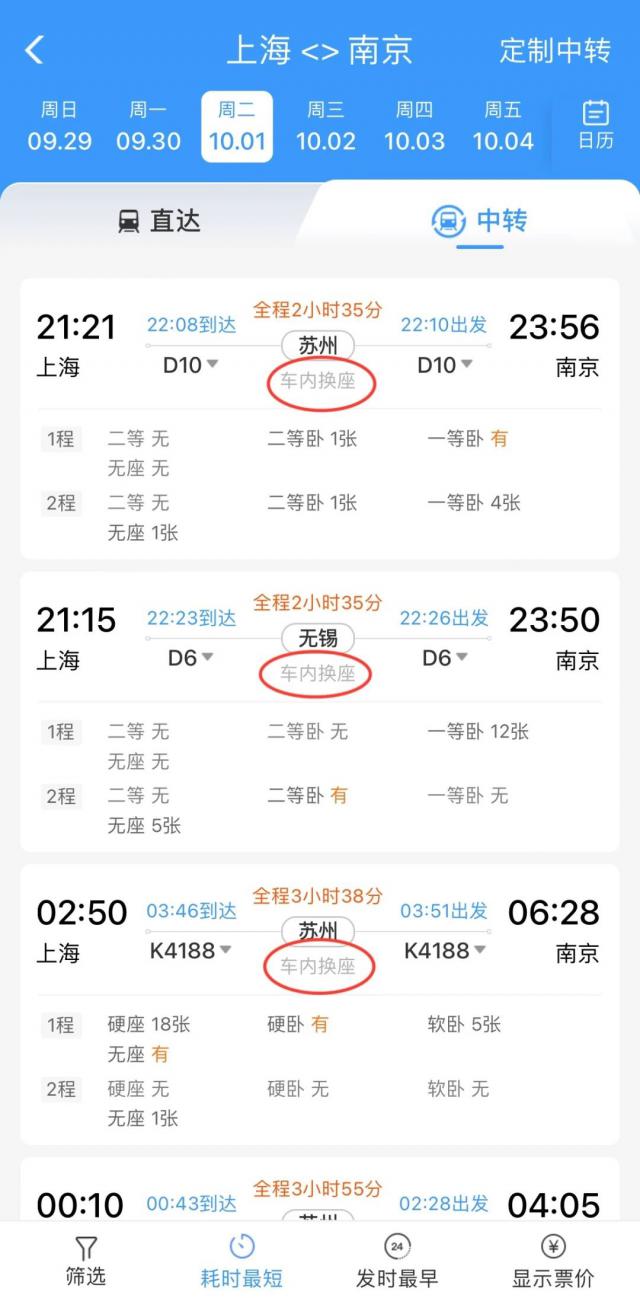The height and width of the screenshot is (1298, 640).
Task: Select date 周日 09.29
Action: (59, 126)
